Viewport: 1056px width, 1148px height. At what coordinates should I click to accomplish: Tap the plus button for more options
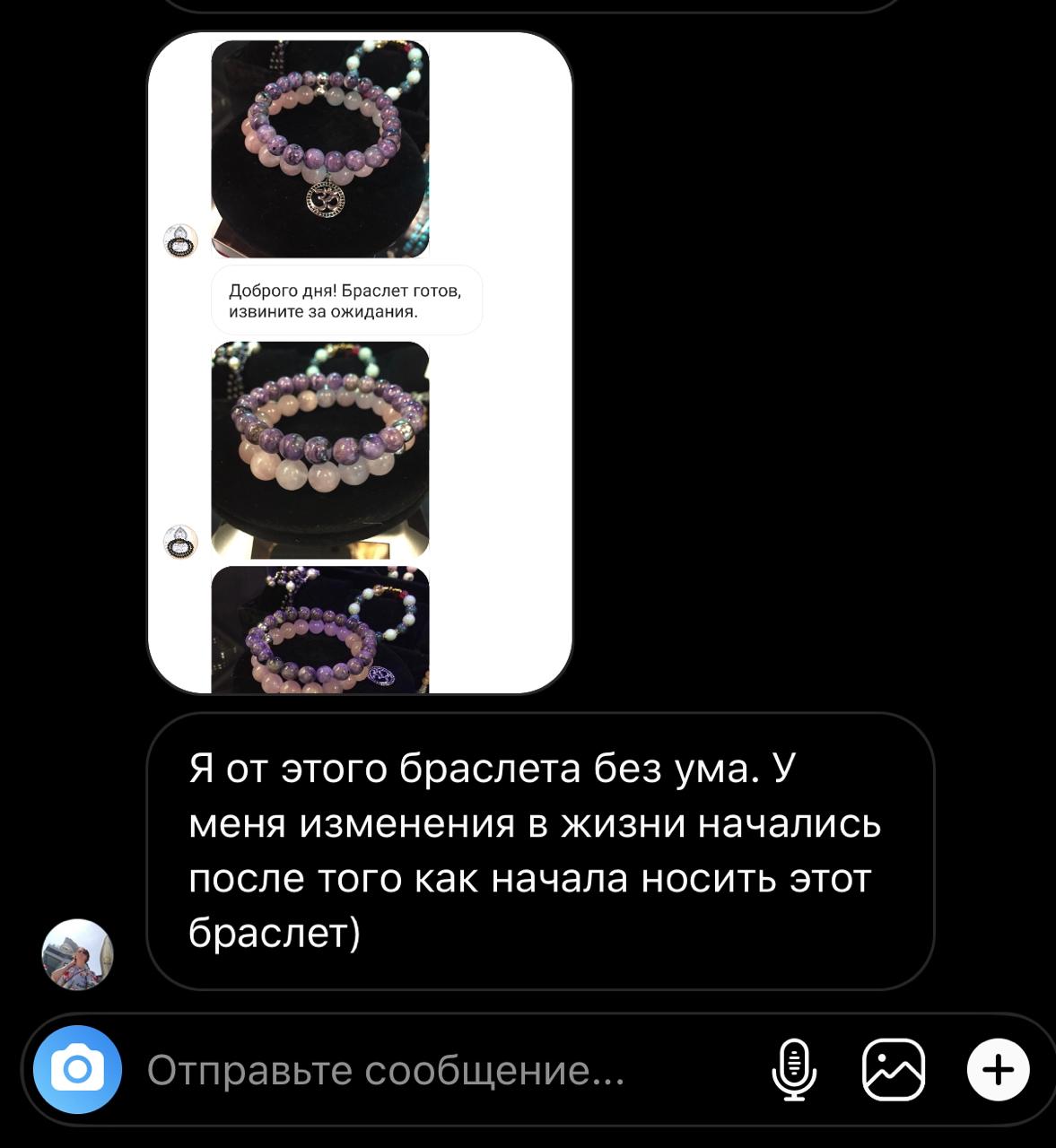pyautogui.click(x=998, y=1069)
